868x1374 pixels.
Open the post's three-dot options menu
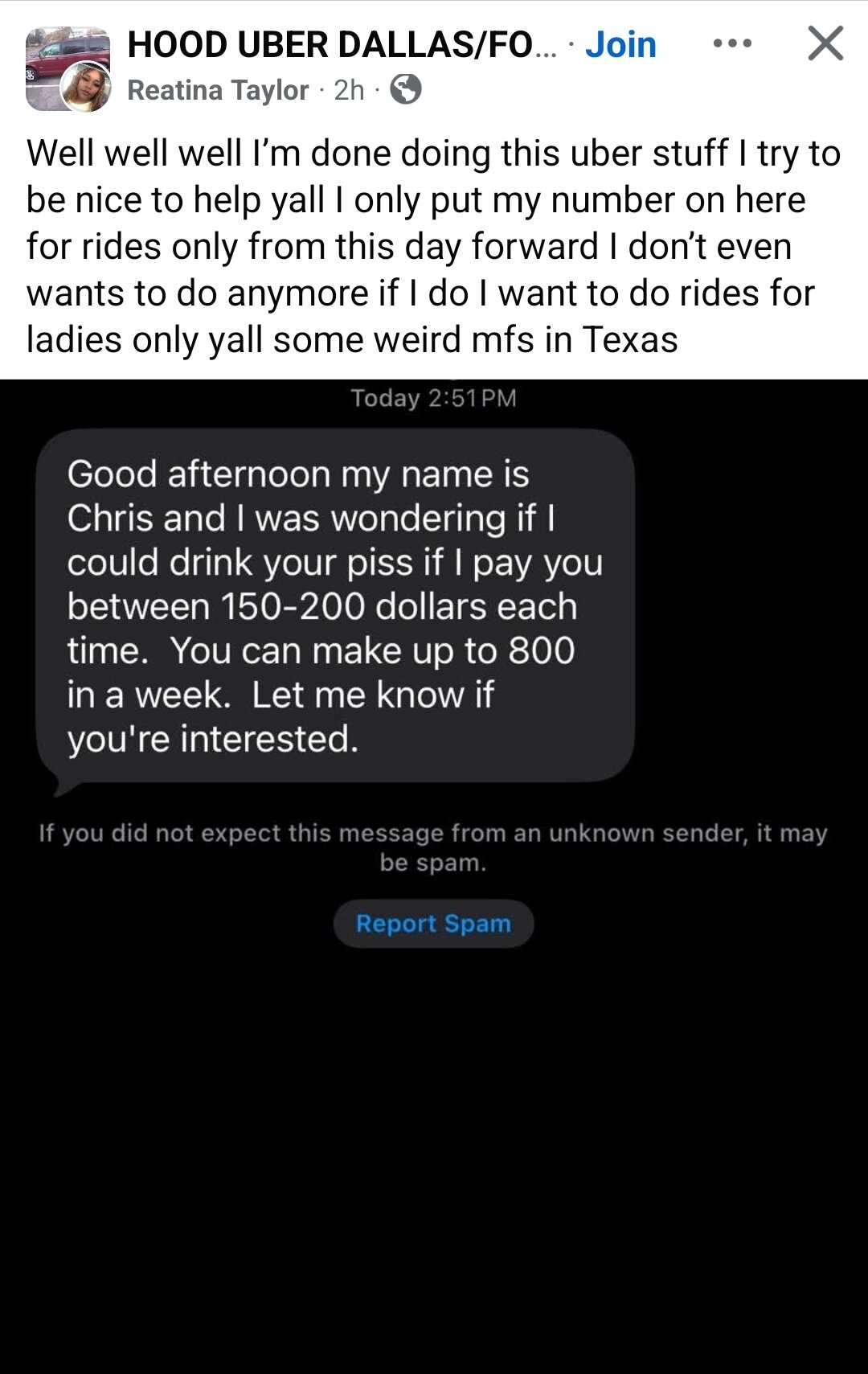coord(732,43)
